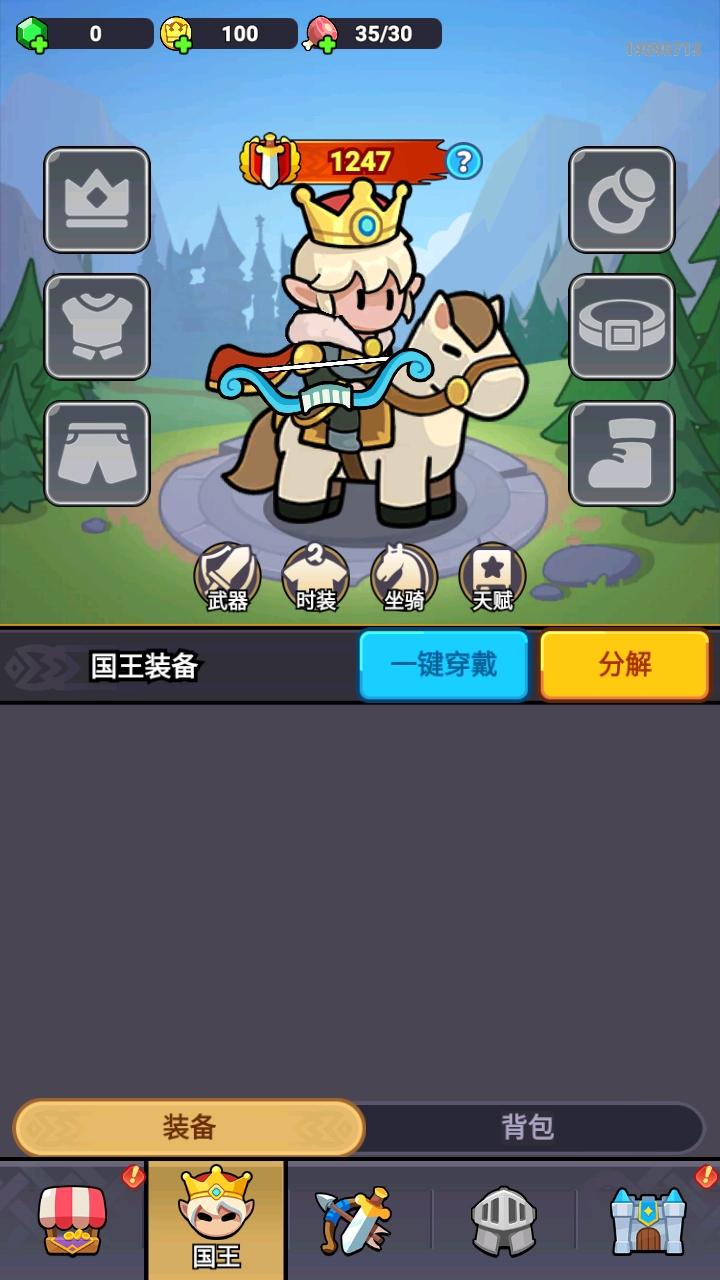Open the ring equipment slot

click(x=621, y=200)
